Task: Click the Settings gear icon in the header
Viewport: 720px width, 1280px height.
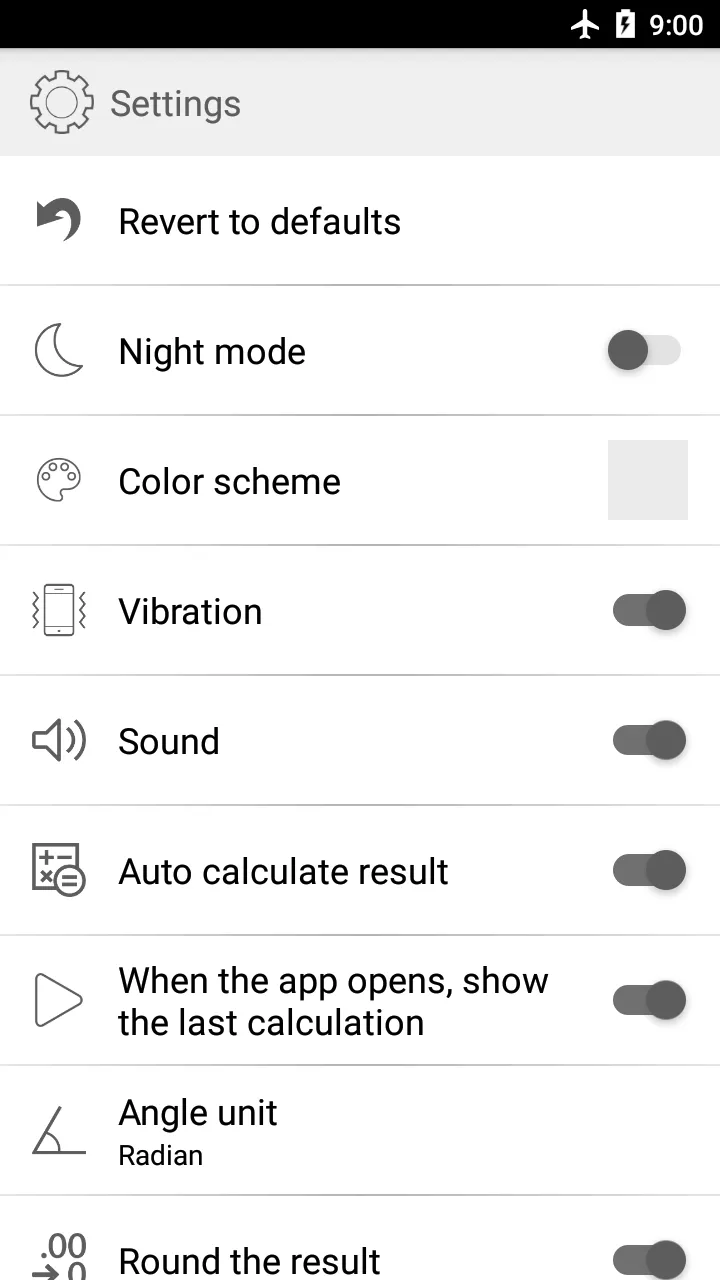Action: click(60, 102)
